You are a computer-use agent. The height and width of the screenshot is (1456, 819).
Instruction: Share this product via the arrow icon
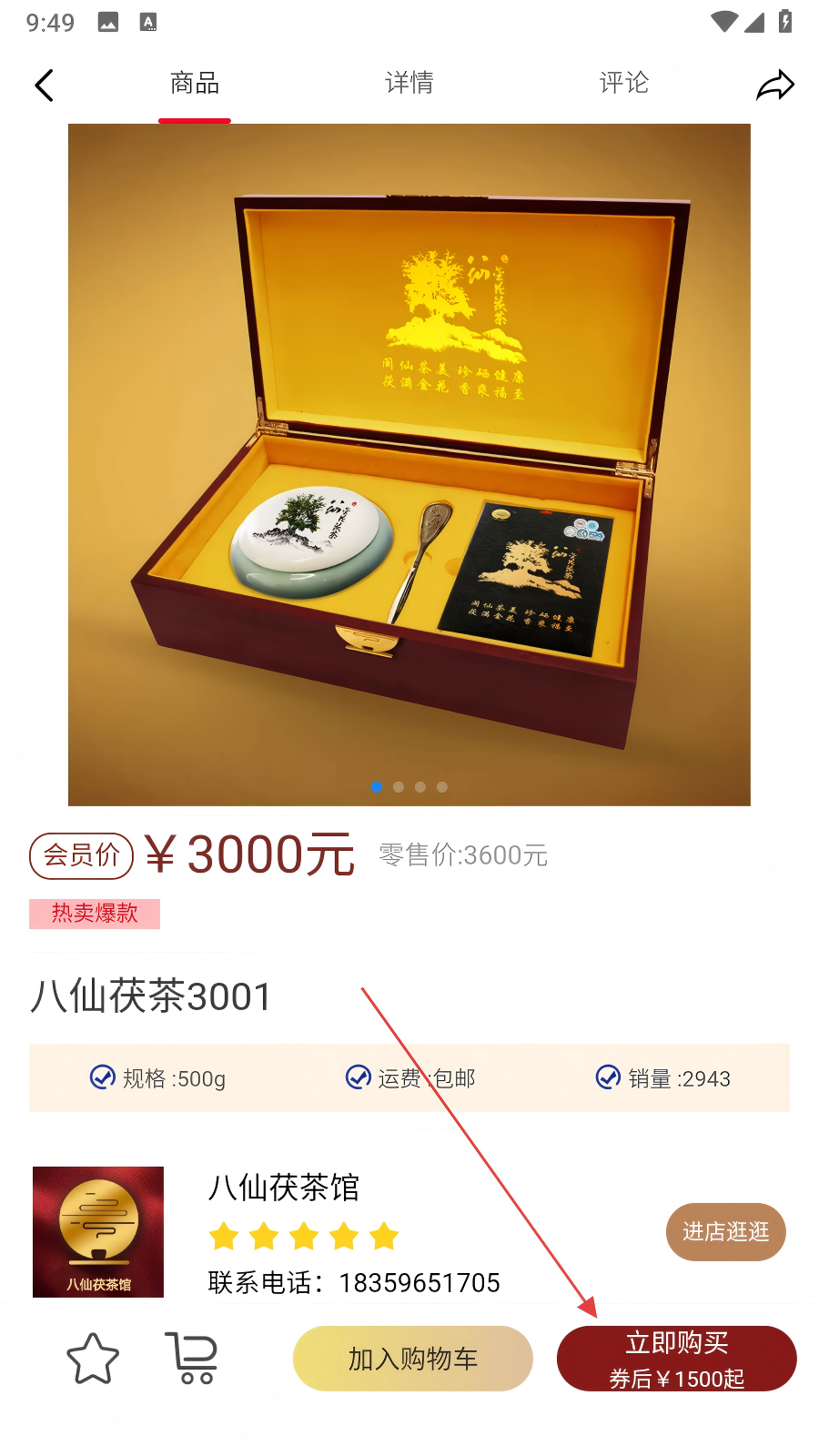point(775,86)
